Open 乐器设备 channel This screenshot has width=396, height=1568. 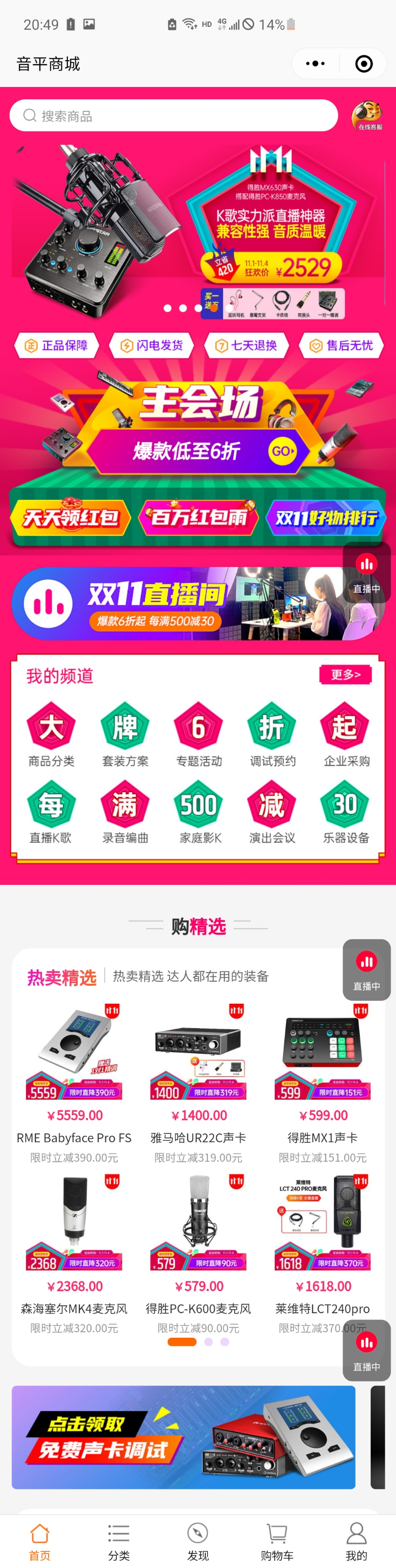(x=346, y=811)
